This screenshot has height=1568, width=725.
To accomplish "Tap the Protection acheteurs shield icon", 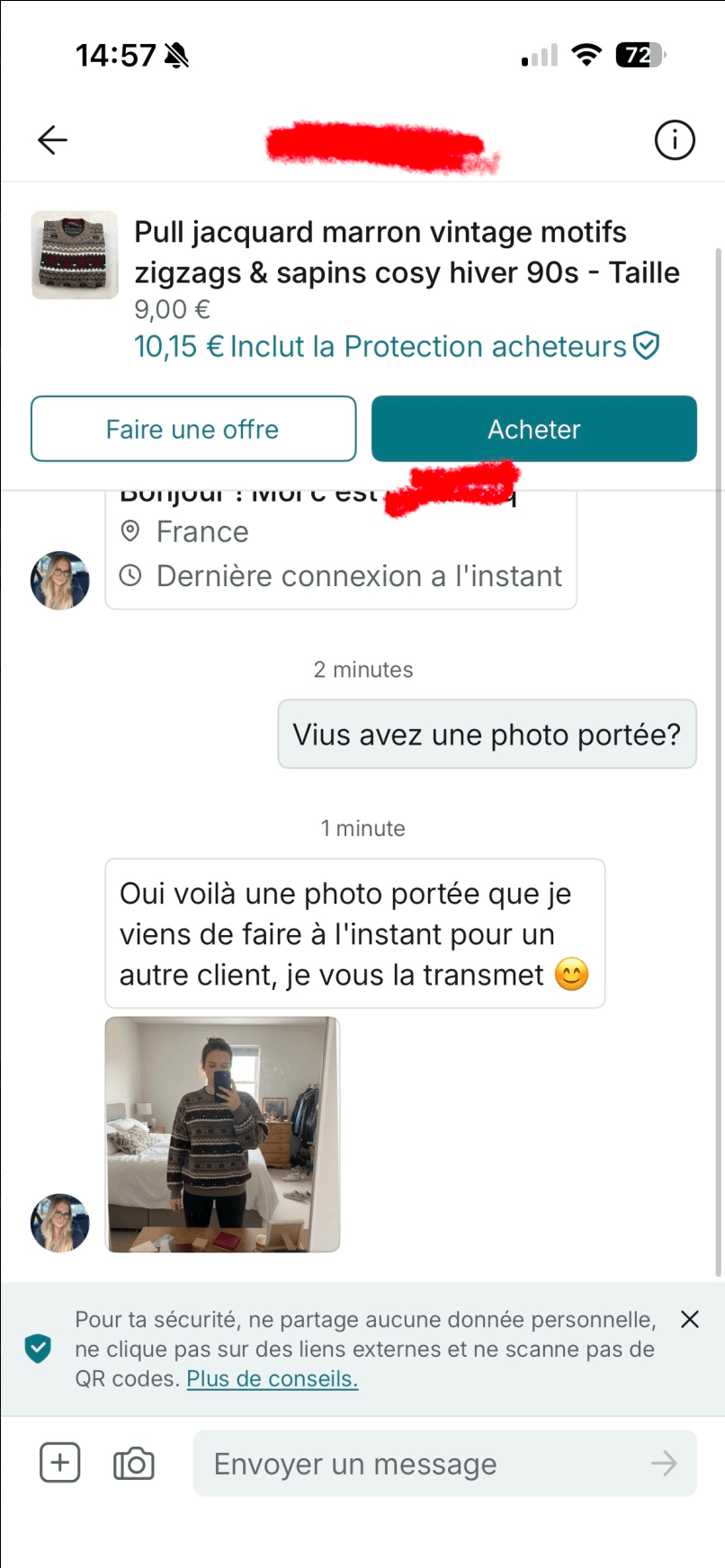I will (644, 345).
